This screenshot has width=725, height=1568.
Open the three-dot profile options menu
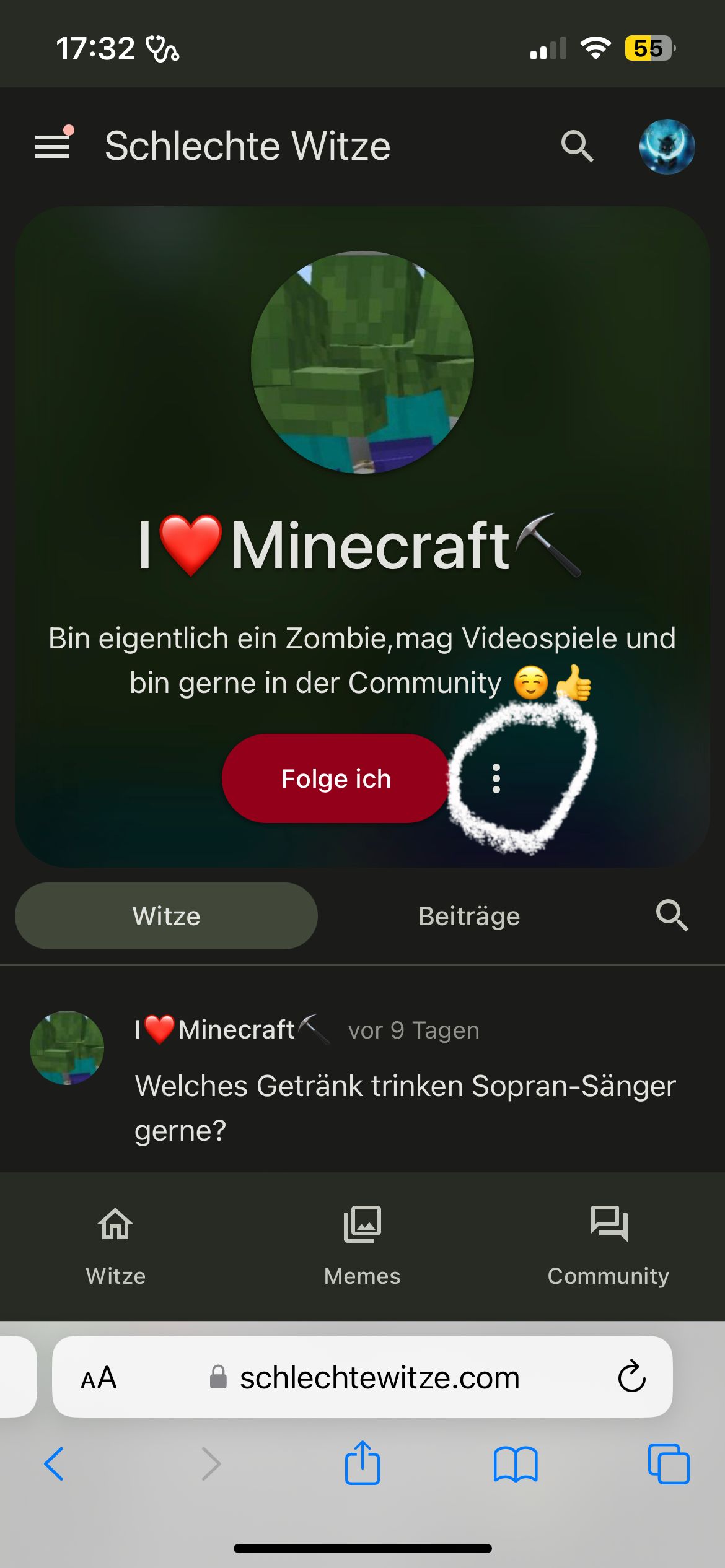coord(496,778)
